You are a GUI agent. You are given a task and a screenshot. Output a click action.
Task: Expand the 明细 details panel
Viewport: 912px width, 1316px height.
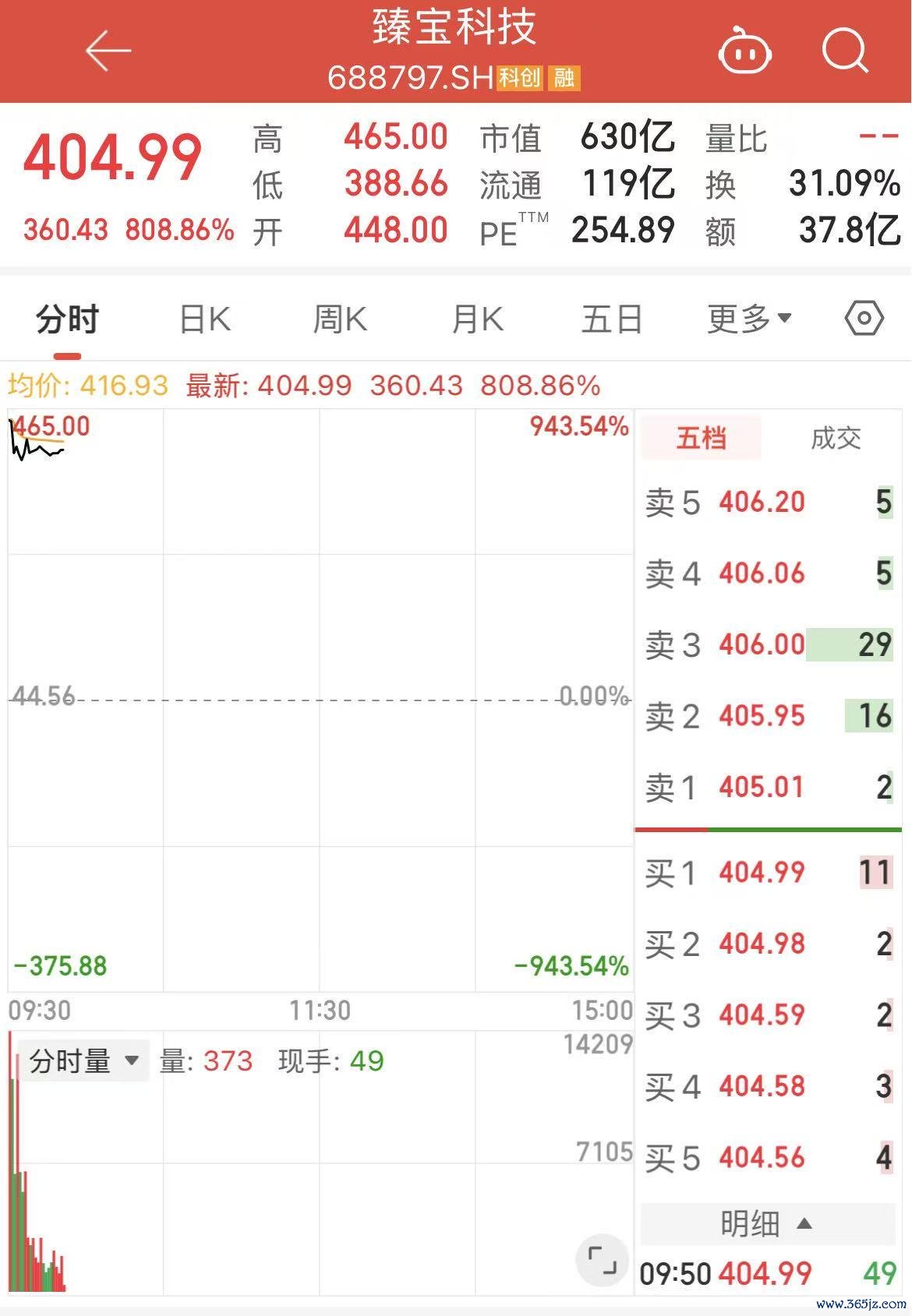(767, 1224)
